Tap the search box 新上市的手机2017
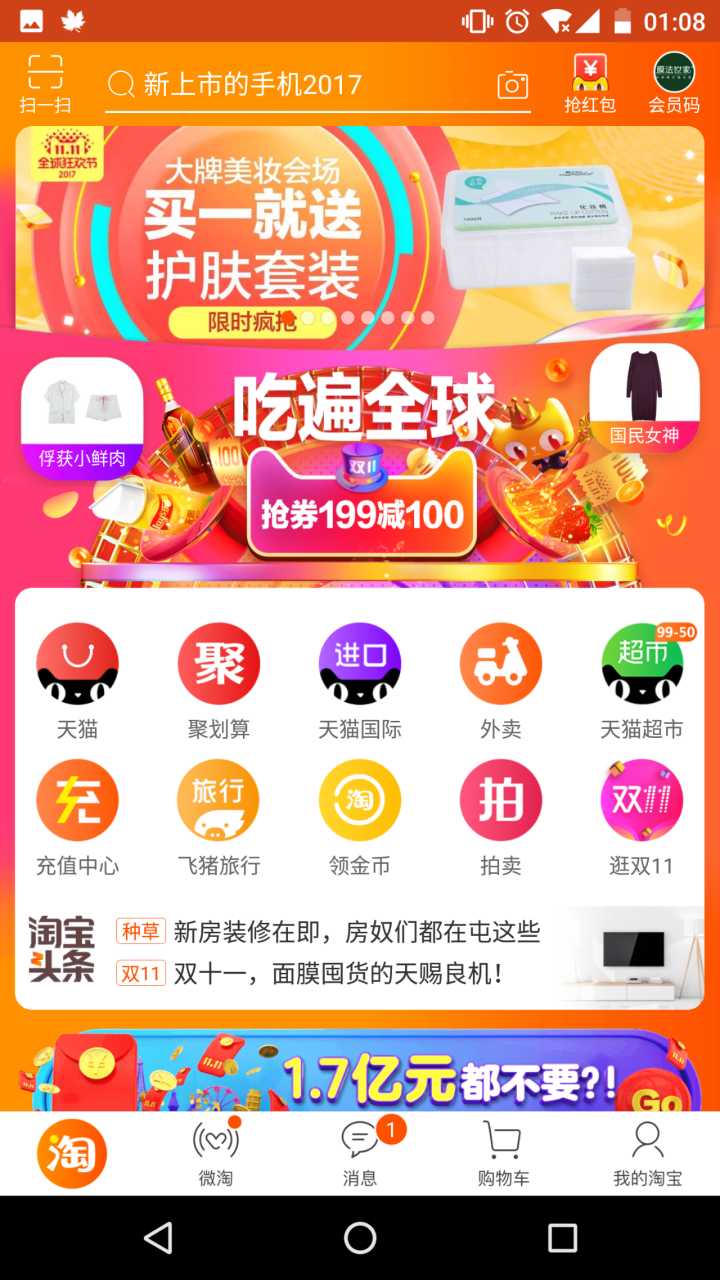Screen dimensions: 720x1280 [x=300, y=85]
